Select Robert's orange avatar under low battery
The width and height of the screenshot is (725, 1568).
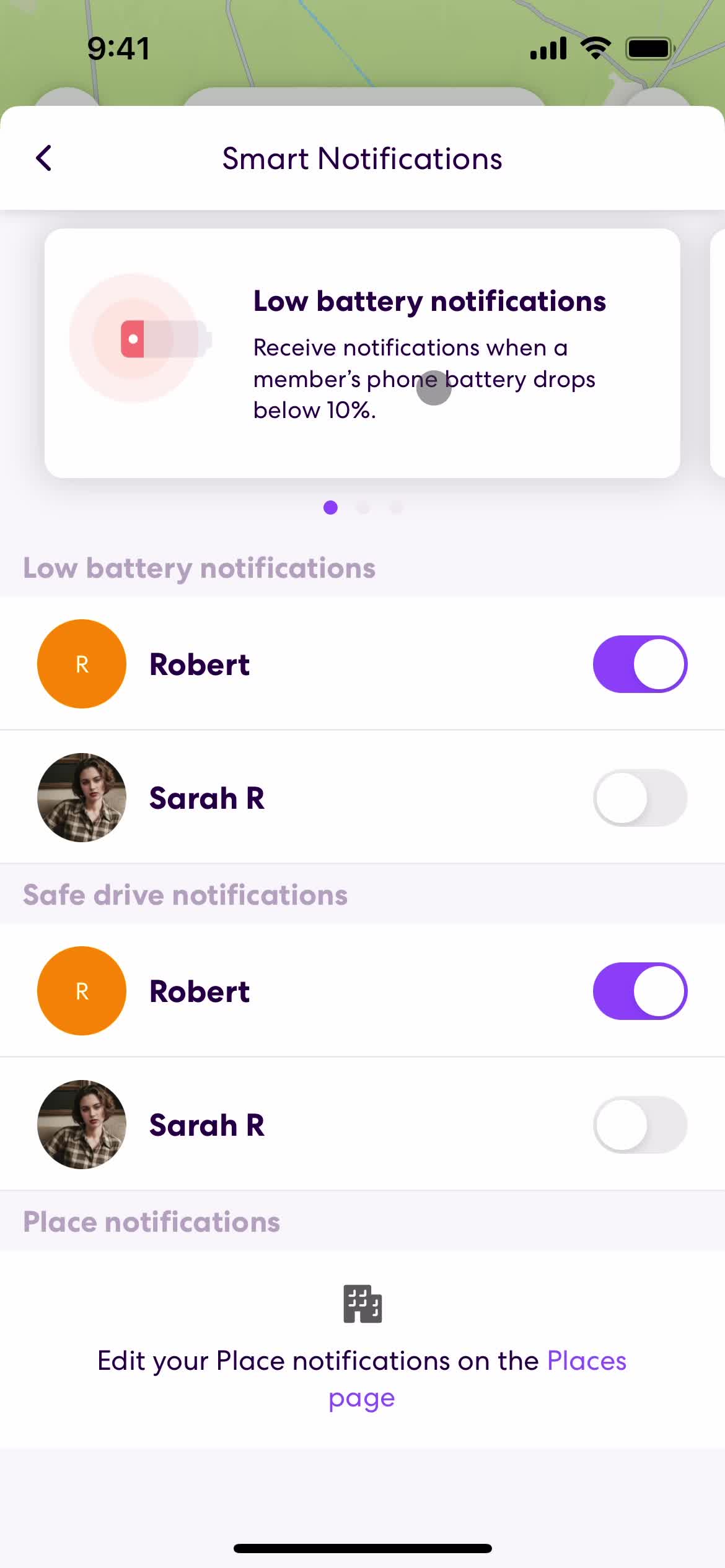click(x=81, y=663)
